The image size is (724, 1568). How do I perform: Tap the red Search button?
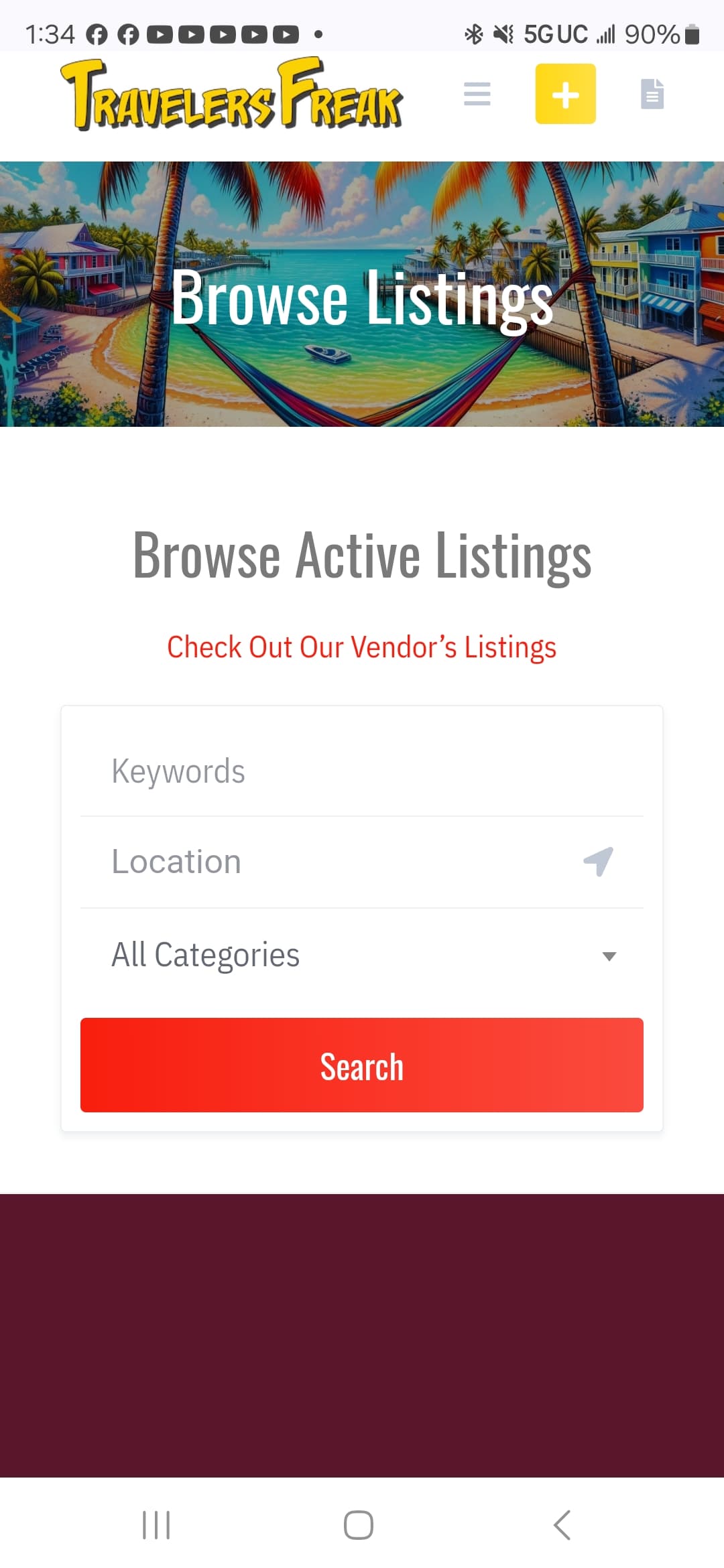362,1065
